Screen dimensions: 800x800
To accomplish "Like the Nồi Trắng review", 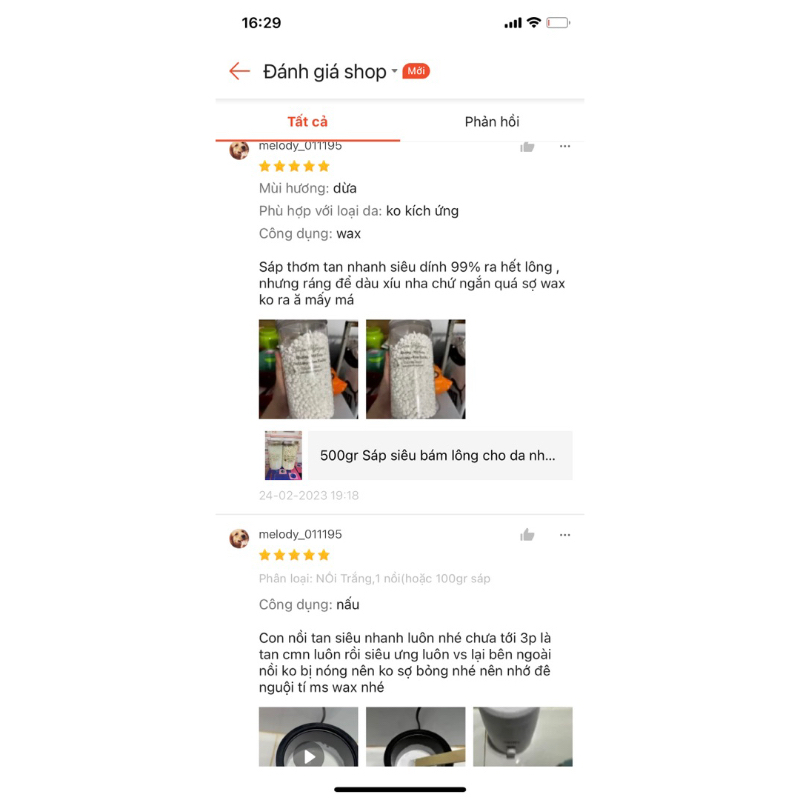I will point(527,535).
